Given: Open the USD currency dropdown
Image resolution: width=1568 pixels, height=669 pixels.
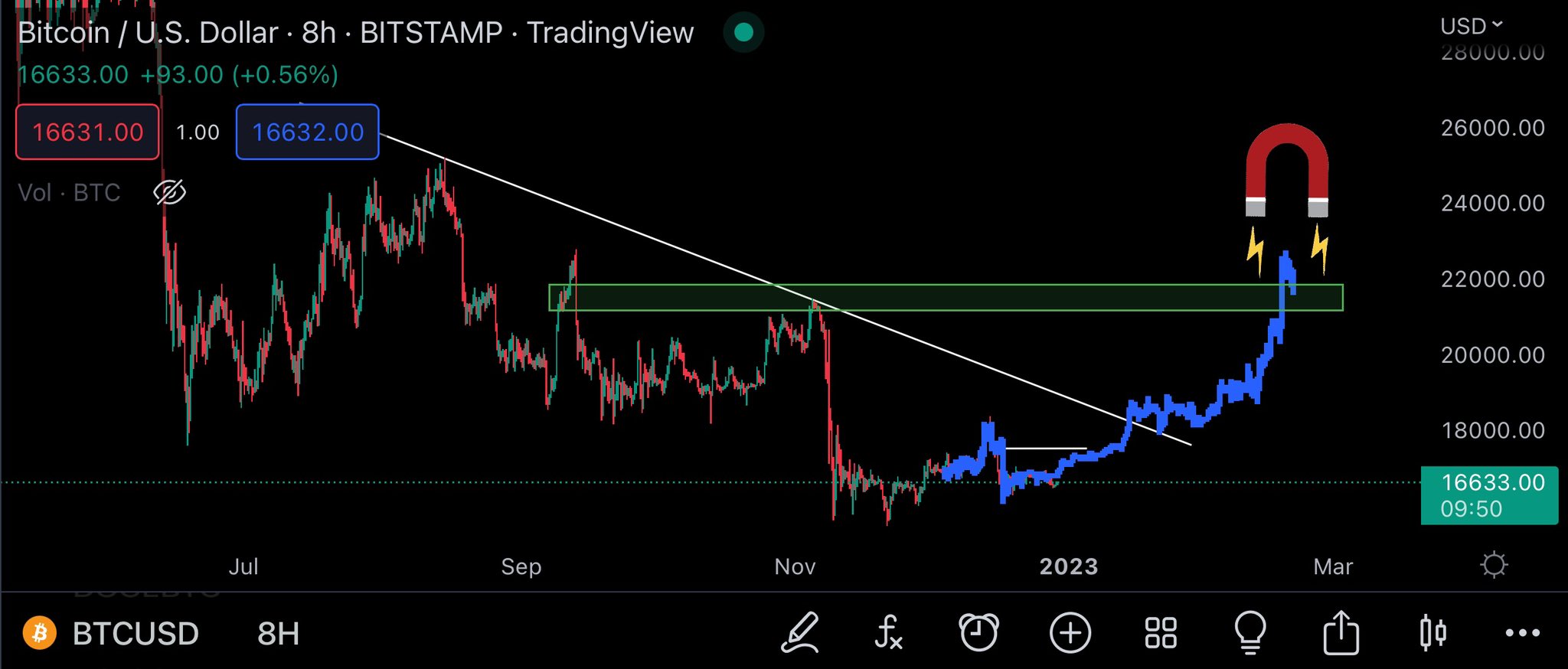Looking at the screenshot, I should pyautogui.click(x=1471, y=26).
